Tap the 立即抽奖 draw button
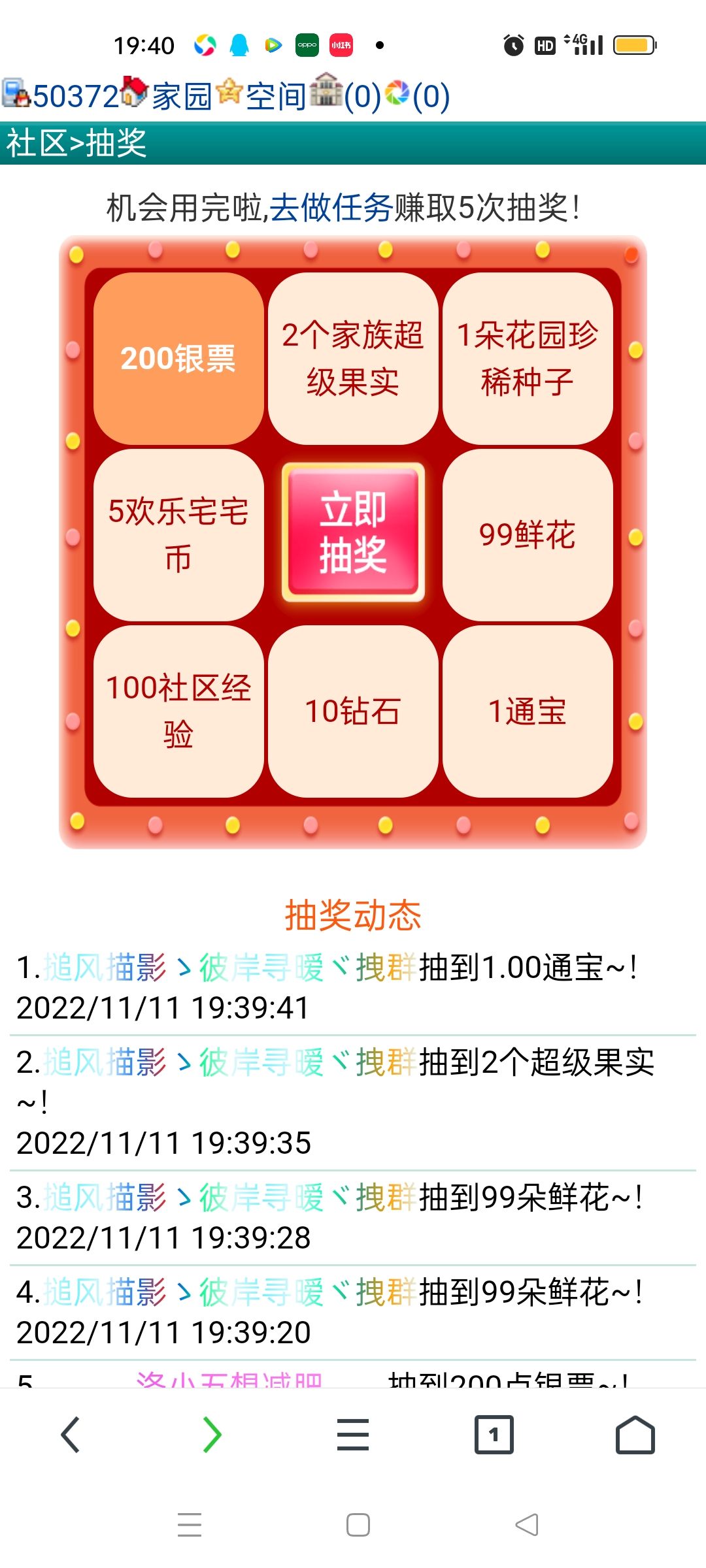The height and width of the screenshot is (1568, 706). [353, 532]
